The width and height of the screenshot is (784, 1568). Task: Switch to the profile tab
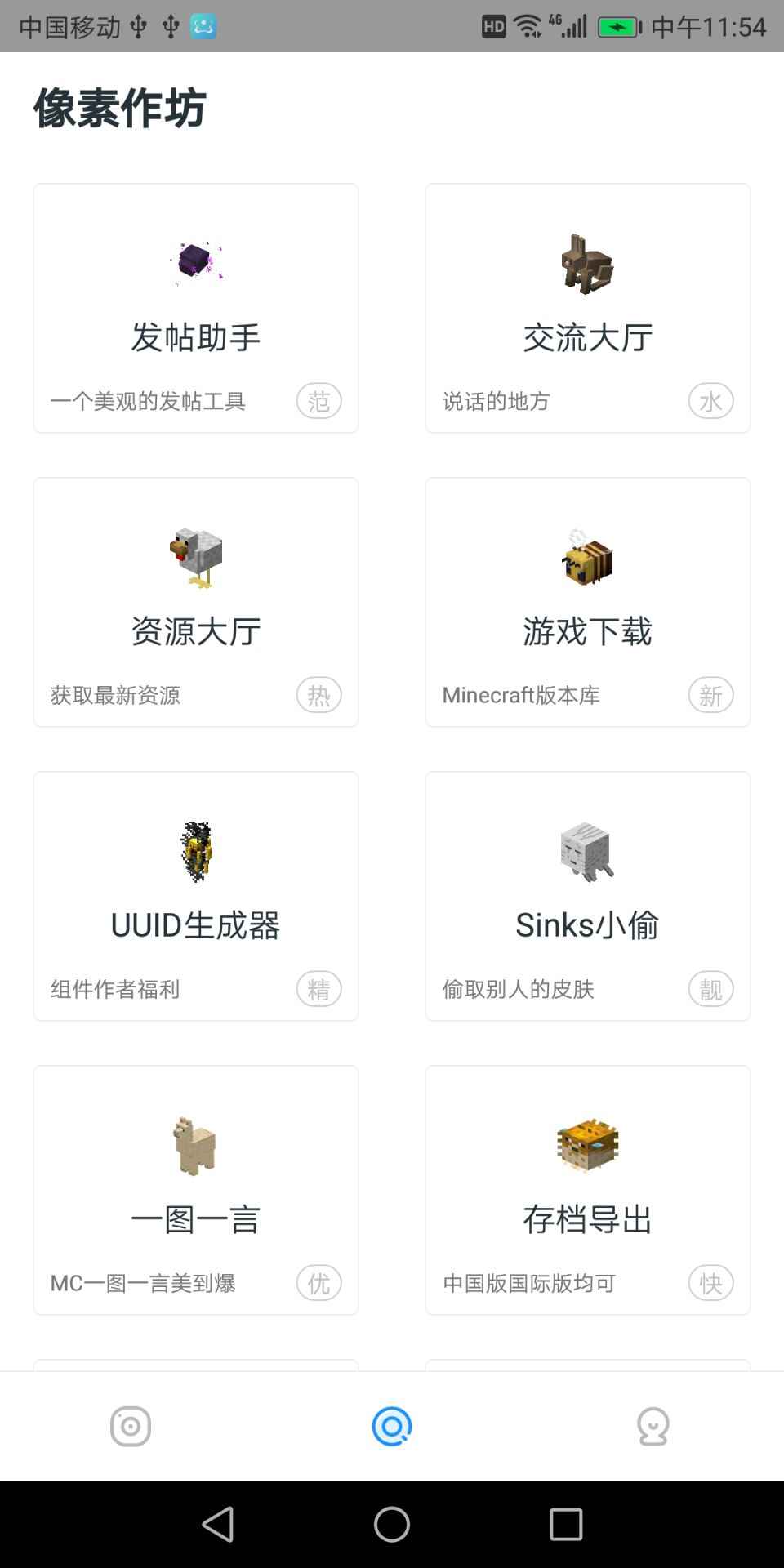coord(652,1426)
